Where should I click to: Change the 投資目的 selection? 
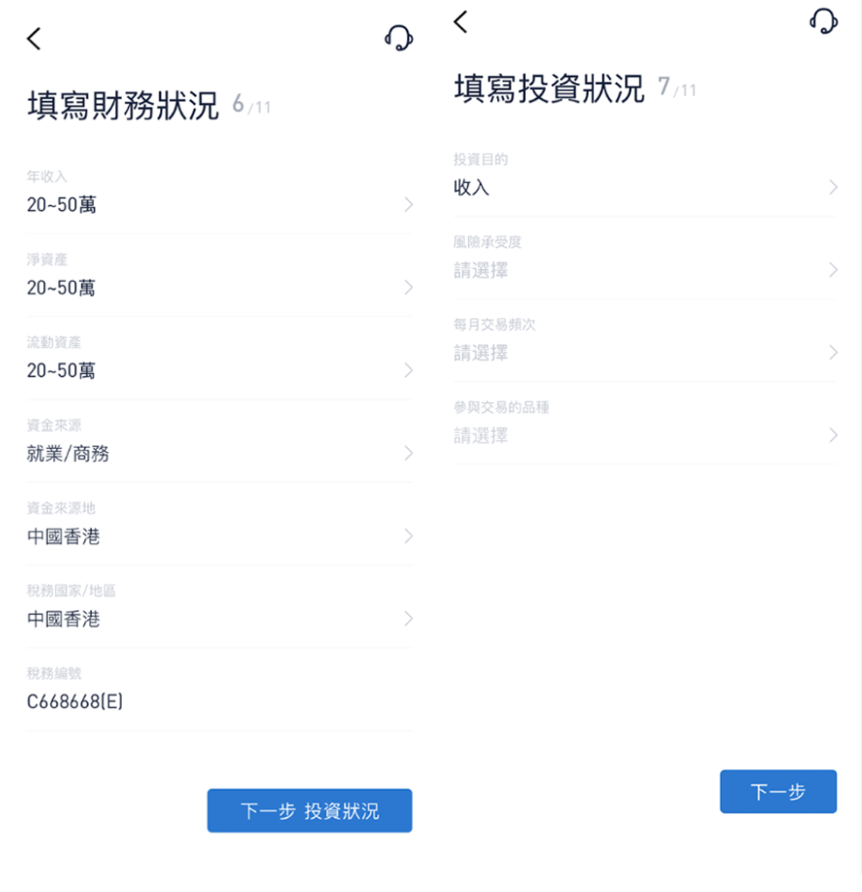coord(645,187)
